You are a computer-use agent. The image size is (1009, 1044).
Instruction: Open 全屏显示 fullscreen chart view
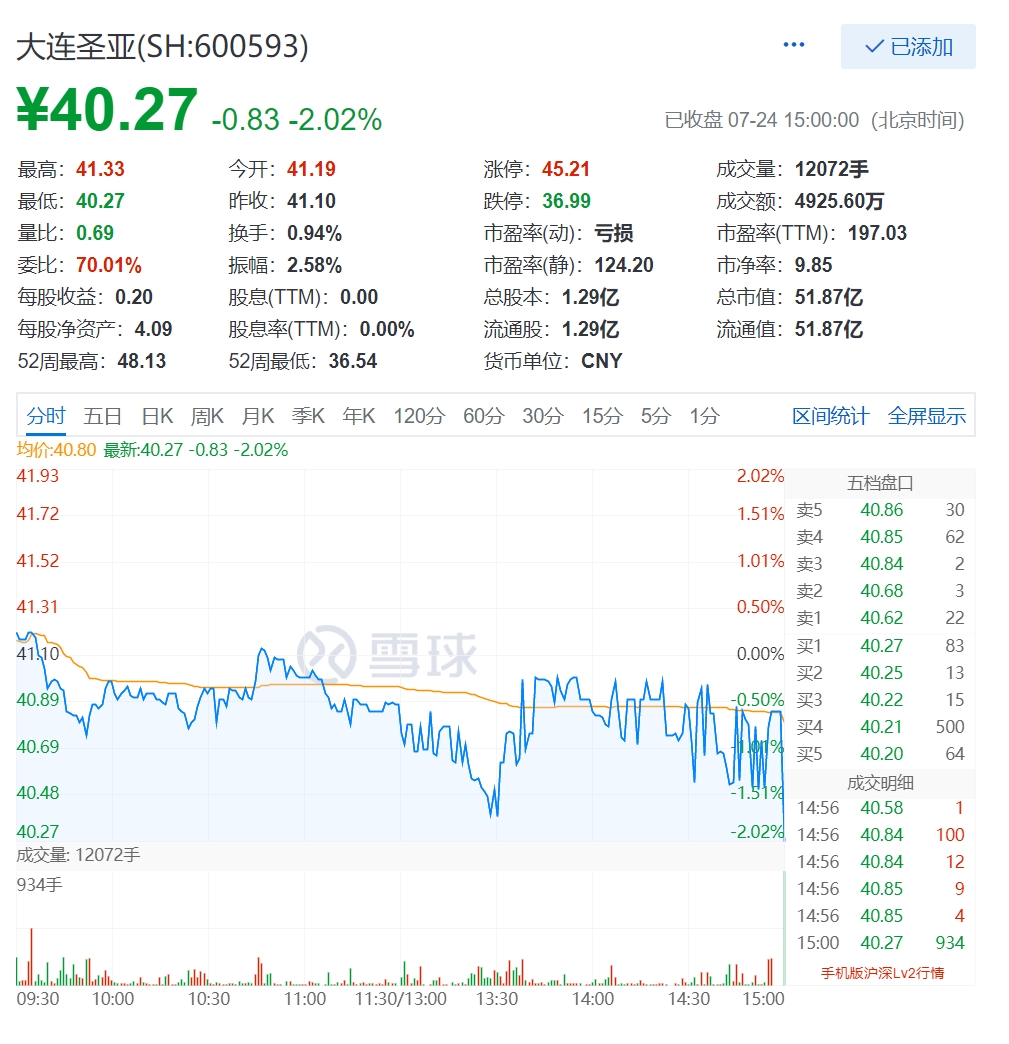point(926,416)
